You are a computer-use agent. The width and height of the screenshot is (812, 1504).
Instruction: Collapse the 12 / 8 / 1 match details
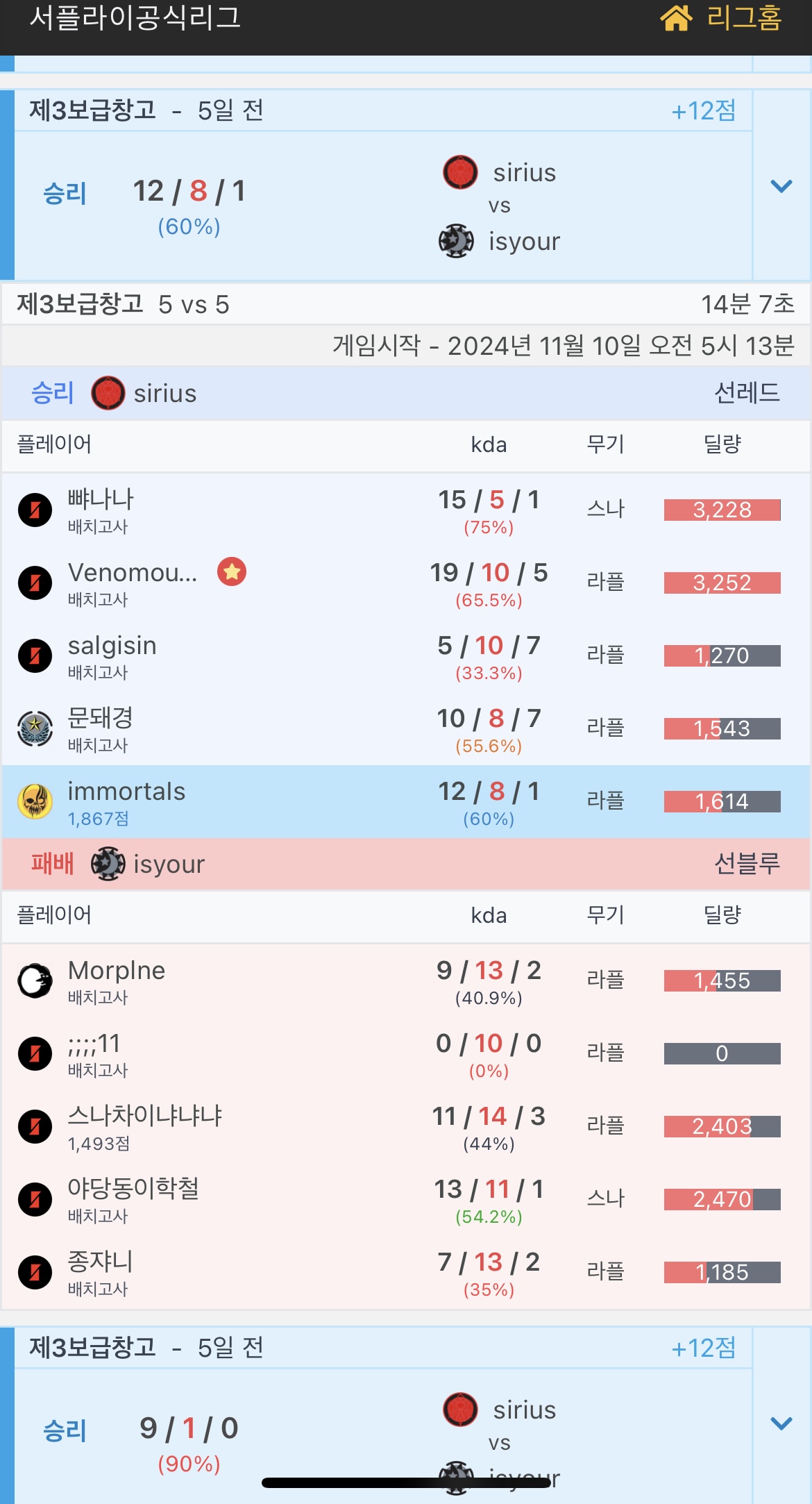click(x=781, y=186)
